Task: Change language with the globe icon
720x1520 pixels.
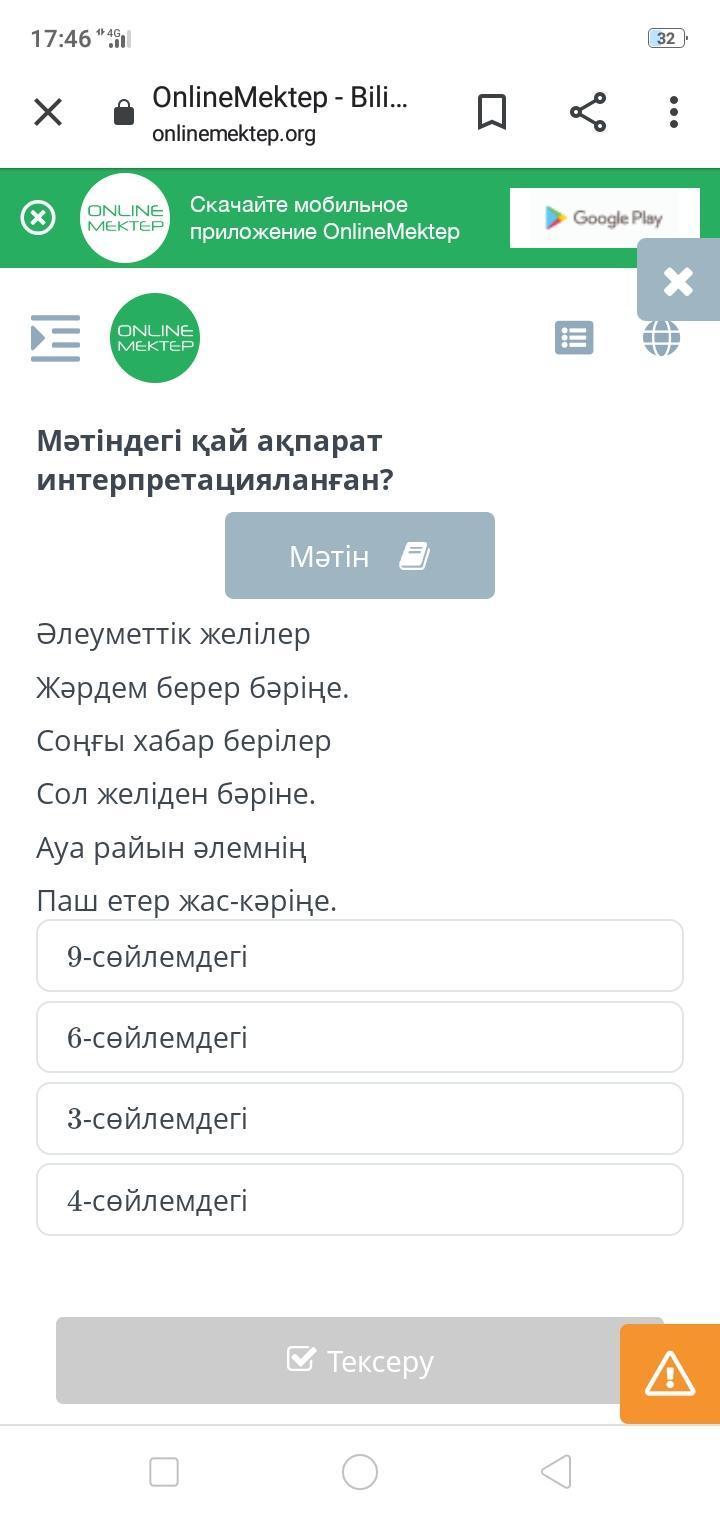Action: pyautogui.click(x=661, y=338)
